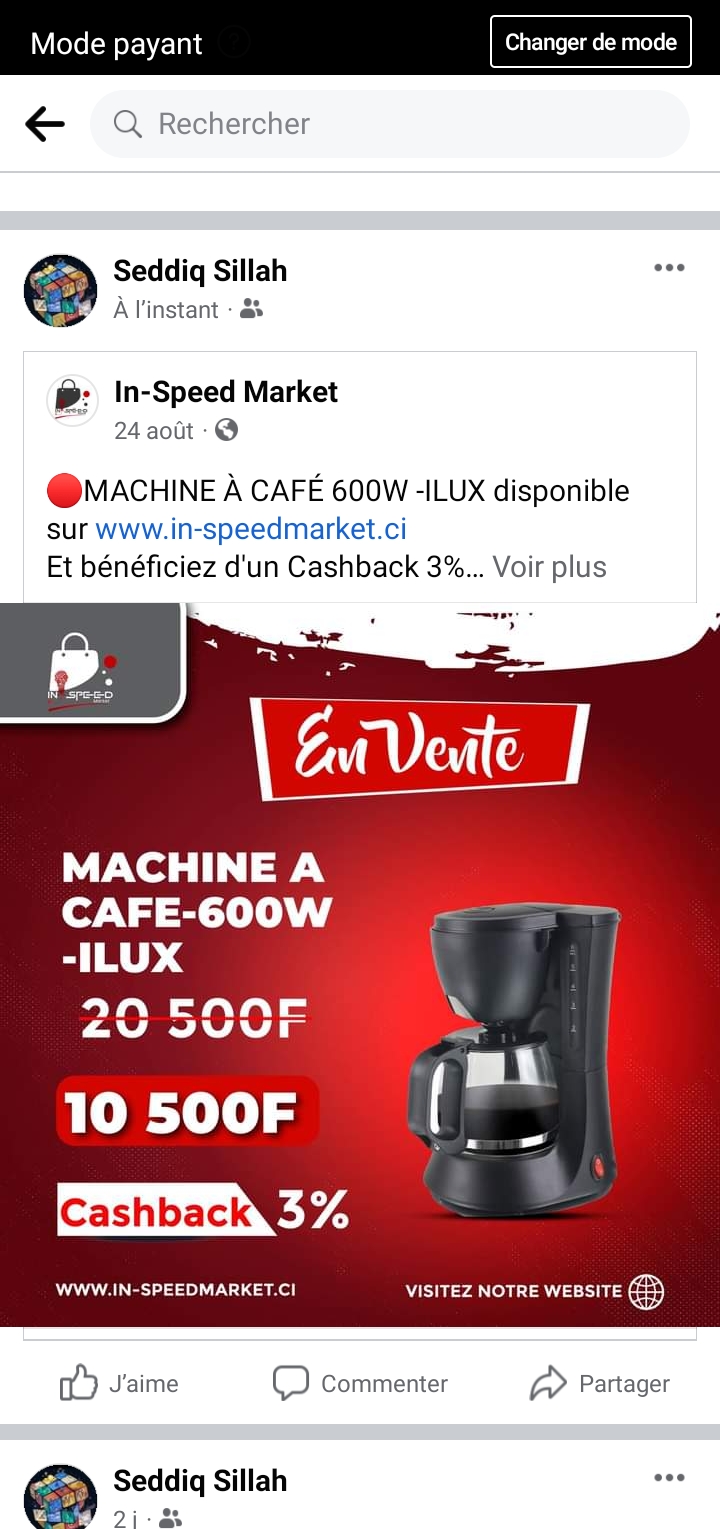The height and width of the screenshot is (1529, 720).
Task: Open the Rechercher search field
Action: pyautogui.click(x=390, y=124)
